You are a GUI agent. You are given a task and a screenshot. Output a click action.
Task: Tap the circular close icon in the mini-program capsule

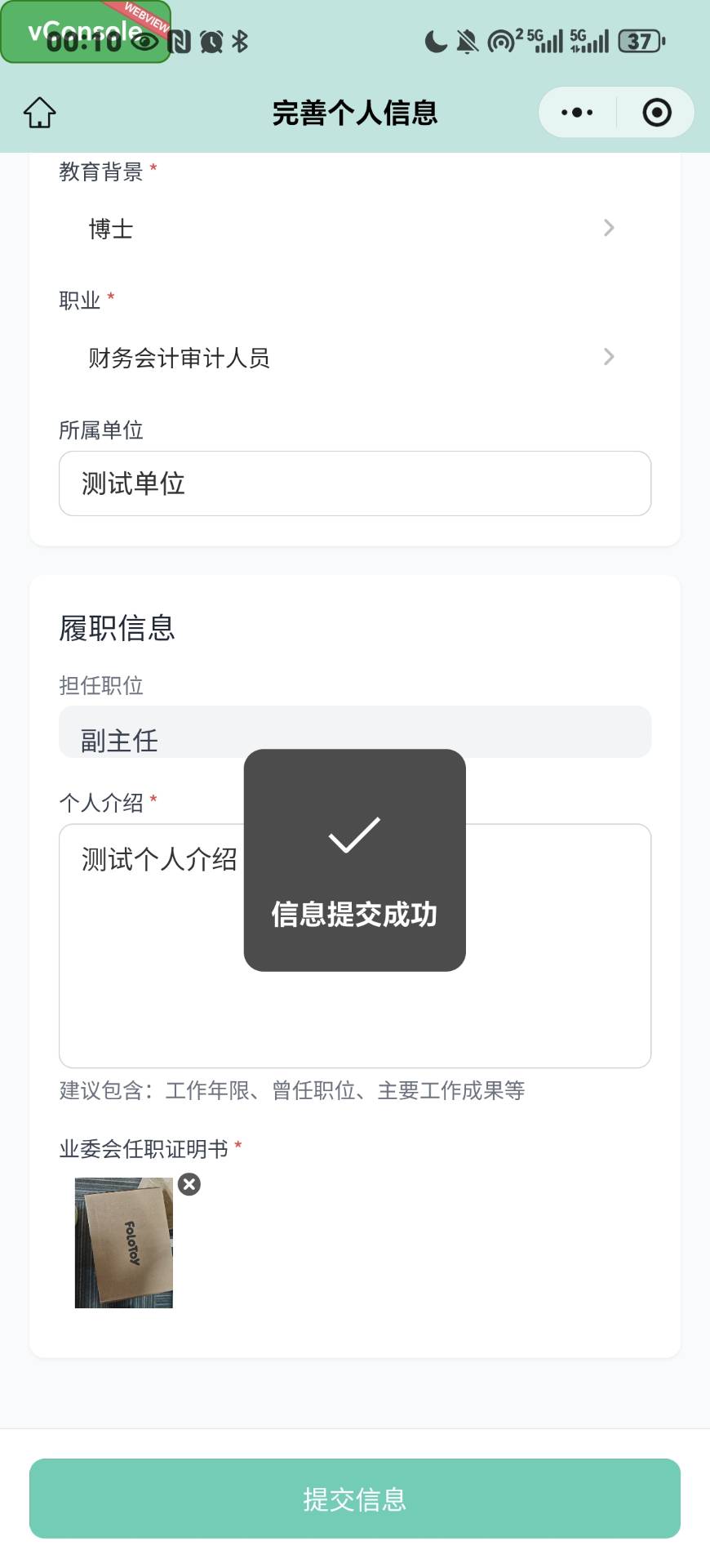656,112
